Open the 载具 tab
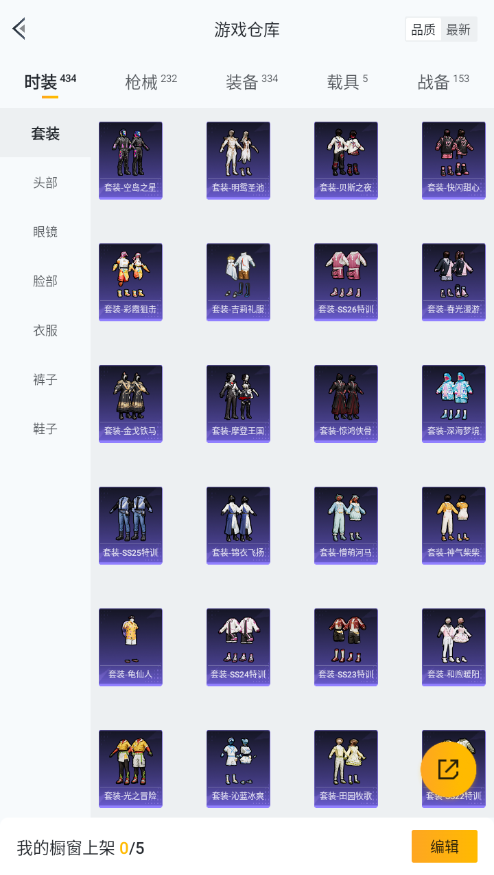The width and height of the screenshot is (494, 875). [347, 82]
